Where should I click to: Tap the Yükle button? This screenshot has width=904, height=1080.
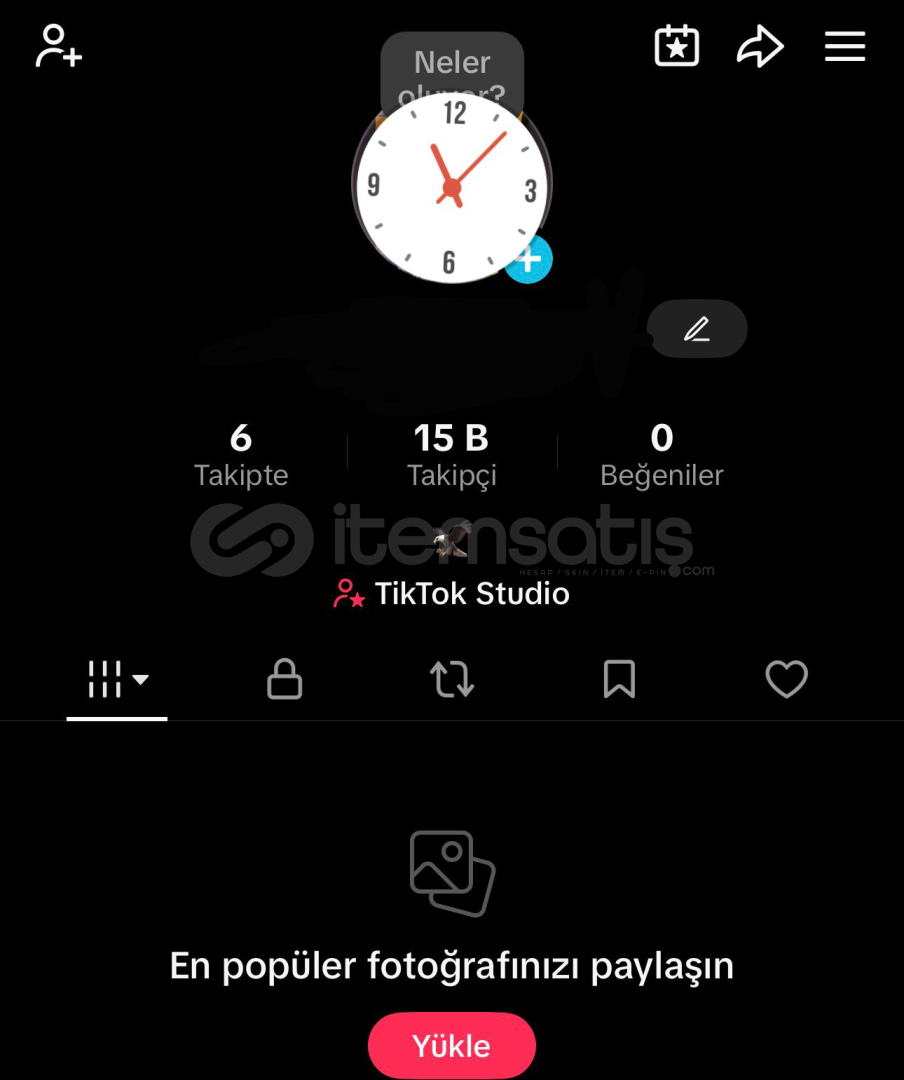(452, 1046)
